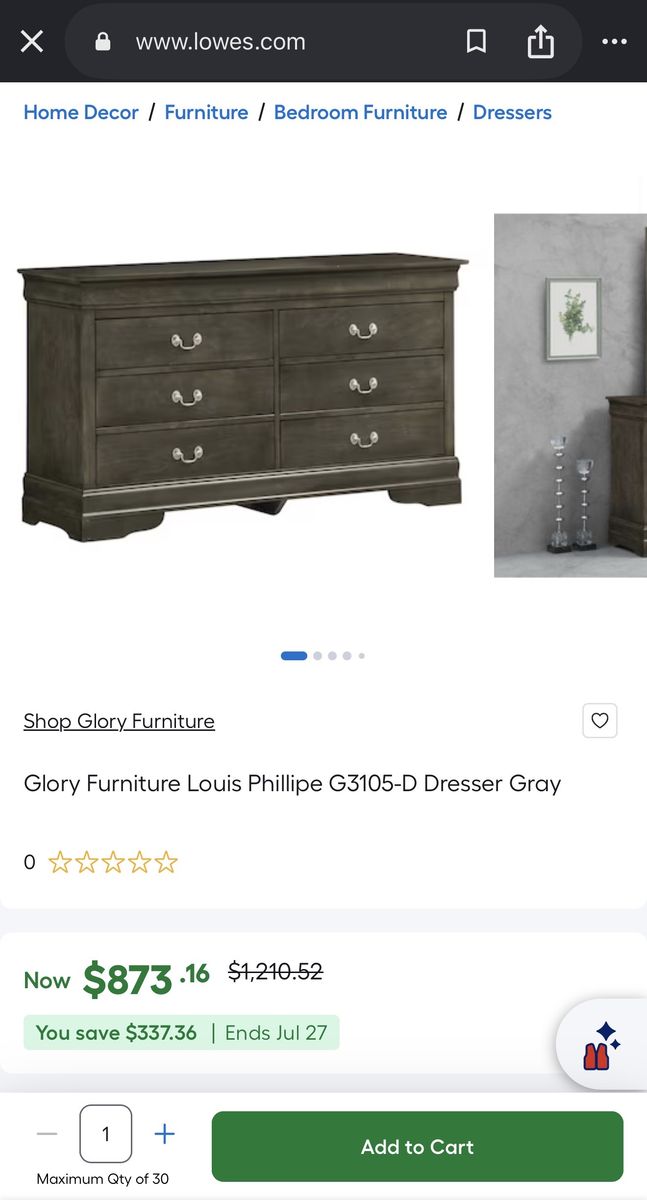
Task: Save dresser to favorites with heart
Action: coord(600,720)
